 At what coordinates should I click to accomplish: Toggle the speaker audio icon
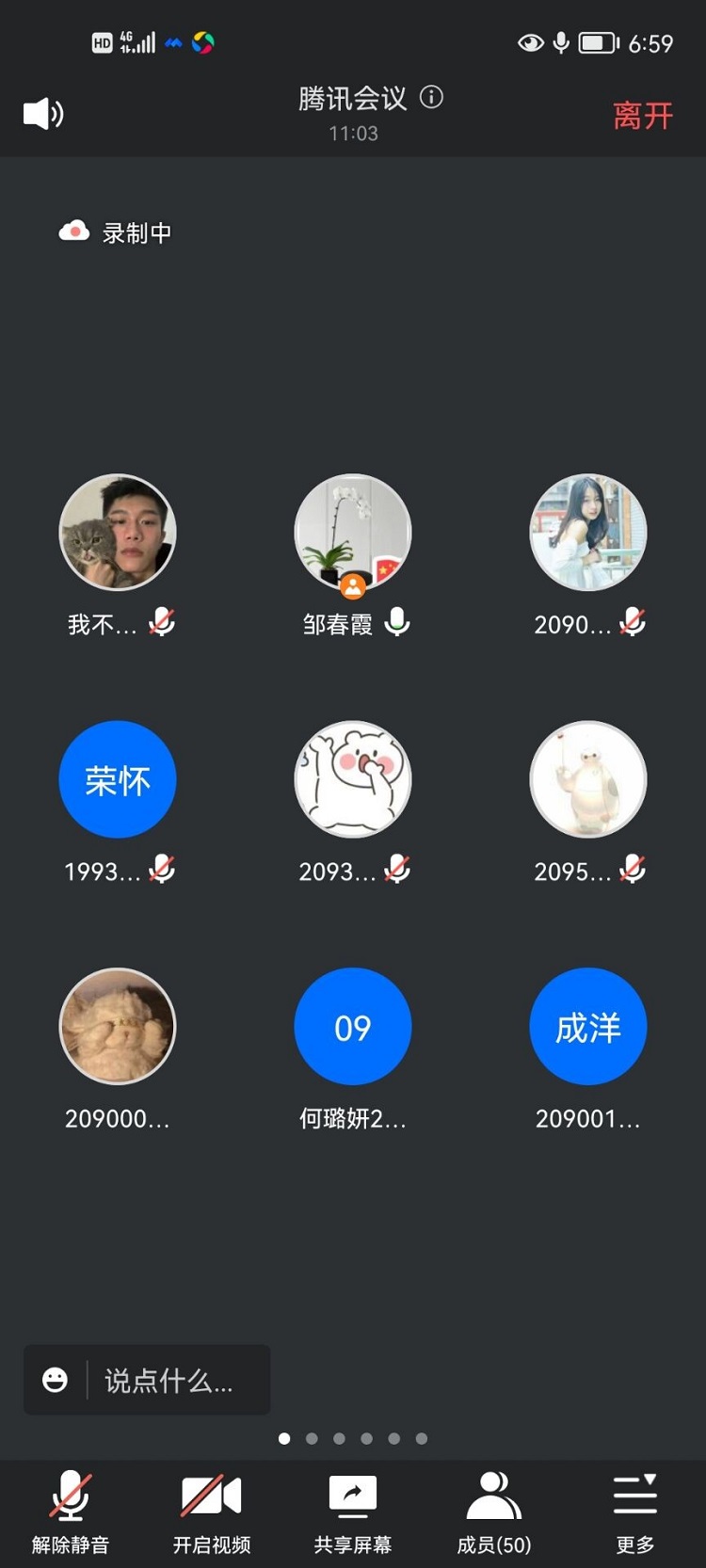click(x=43, y=115)
